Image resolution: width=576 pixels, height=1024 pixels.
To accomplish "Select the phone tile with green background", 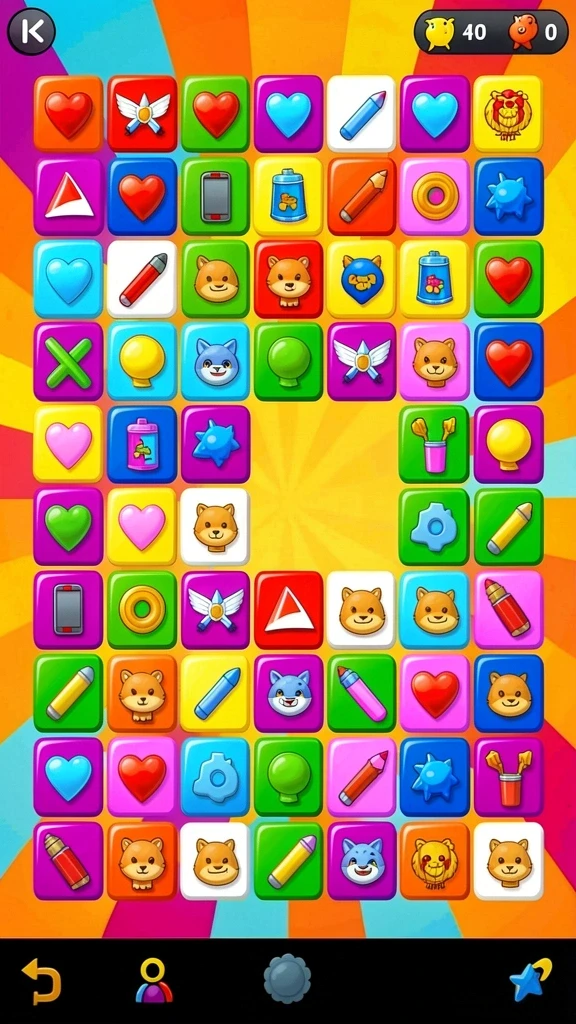I will pos(216,196).
